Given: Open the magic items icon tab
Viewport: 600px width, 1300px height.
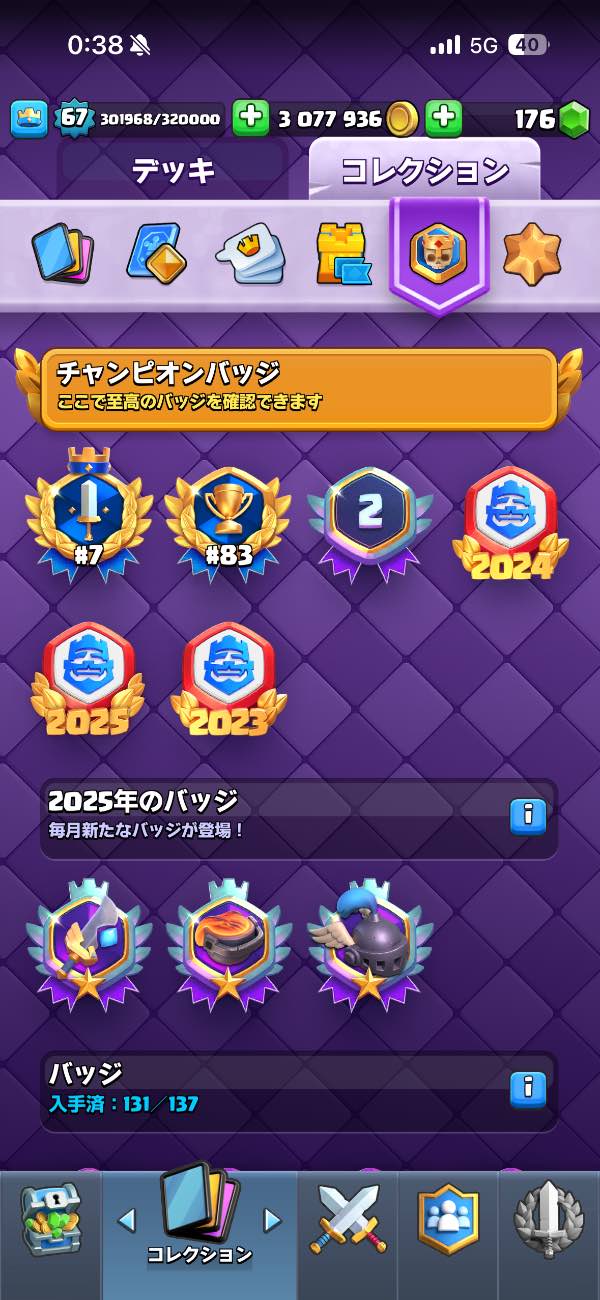Looking at the screenshot, I should 157,253.
